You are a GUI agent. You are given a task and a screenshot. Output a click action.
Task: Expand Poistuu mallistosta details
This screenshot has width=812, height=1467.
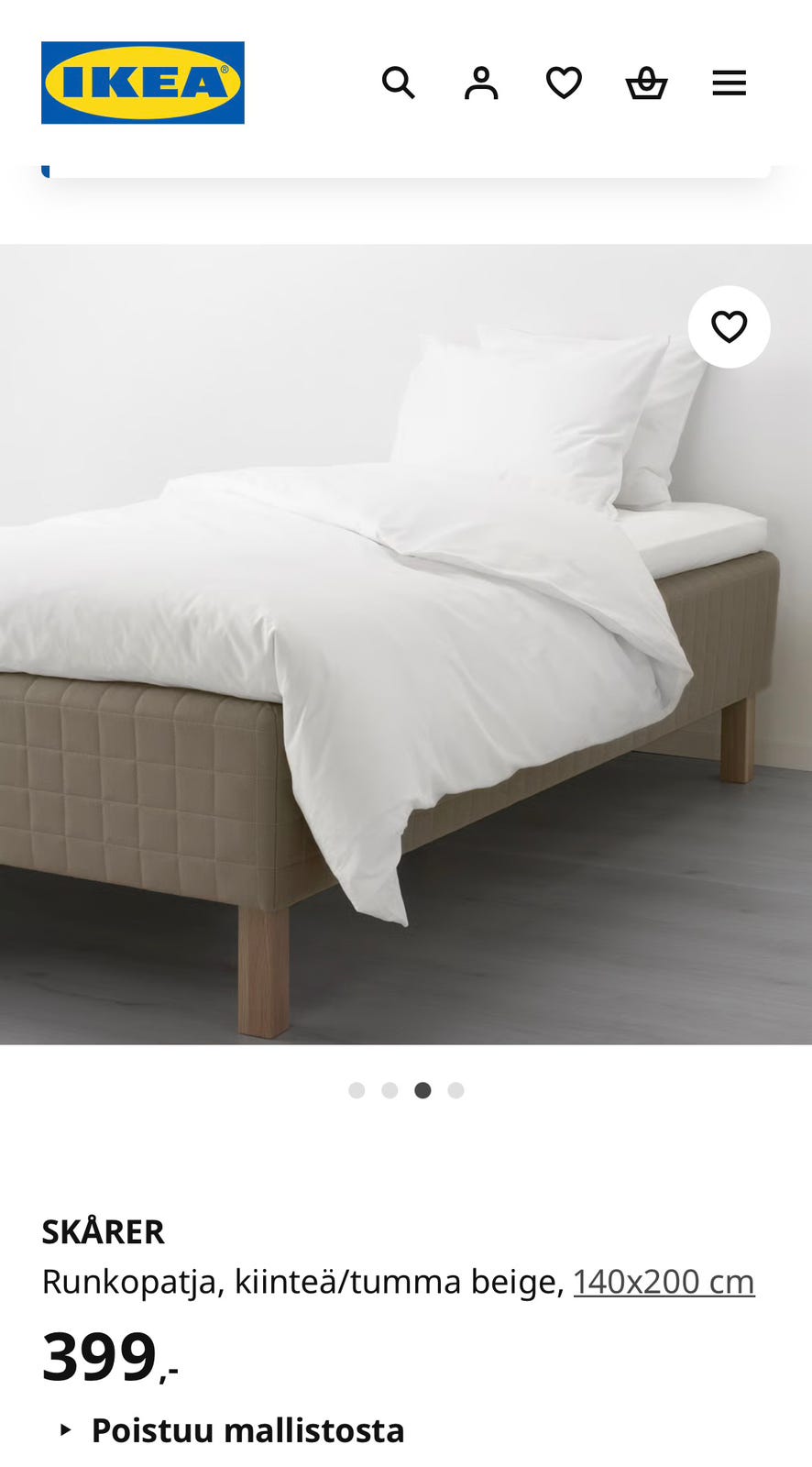[x=231, y=1430]
